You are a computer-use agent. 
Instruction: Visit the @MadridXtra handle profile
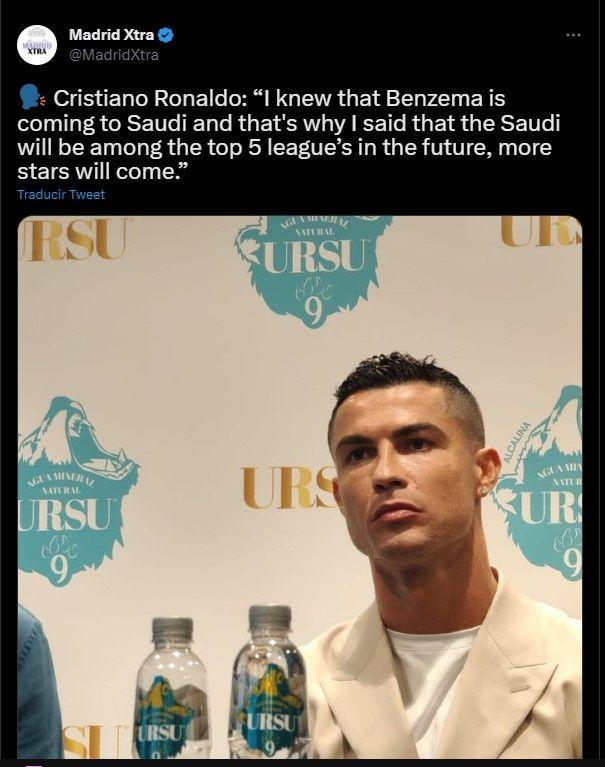113,55
